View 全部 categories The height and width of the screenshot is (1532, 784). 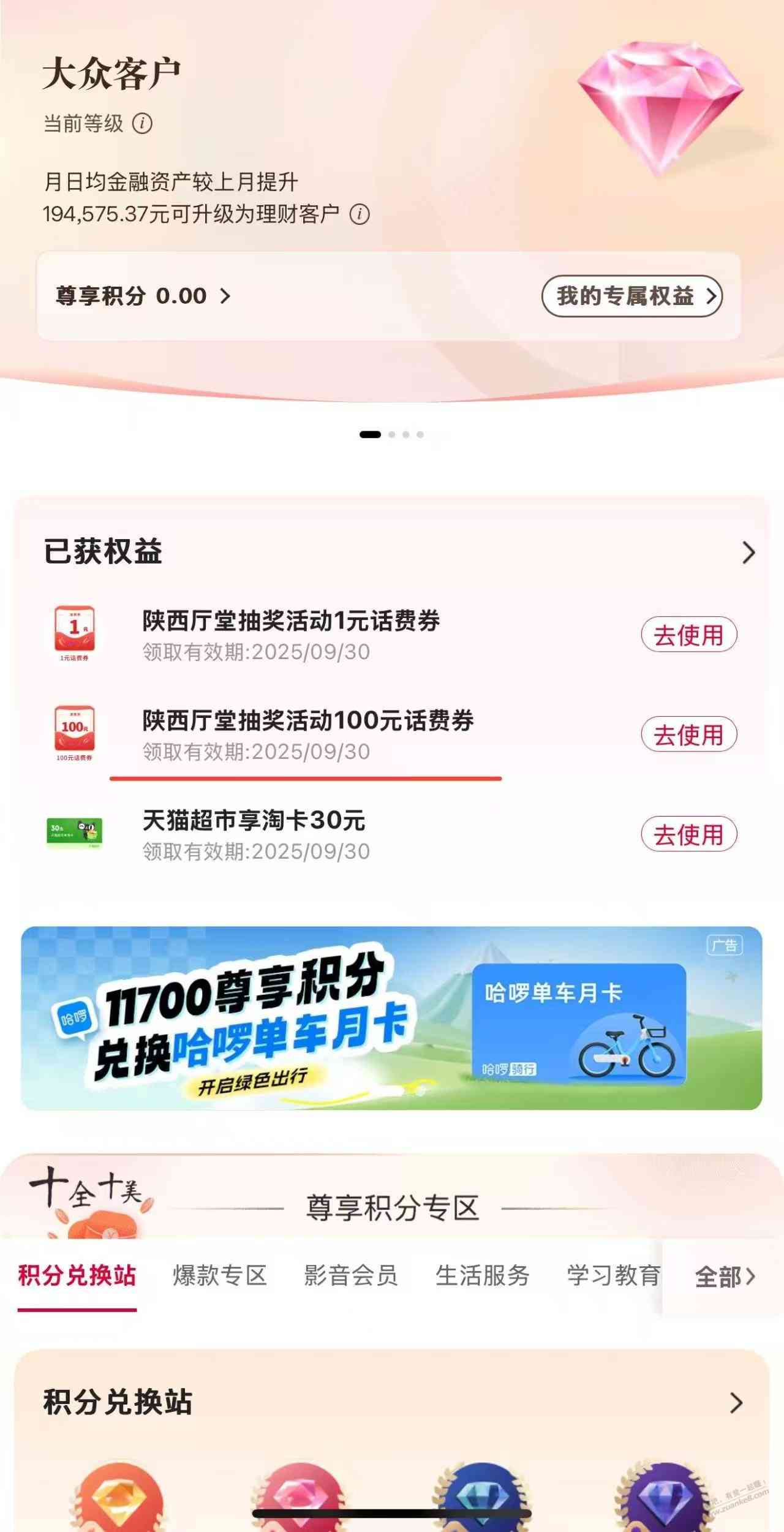(x=725, y=1277)
